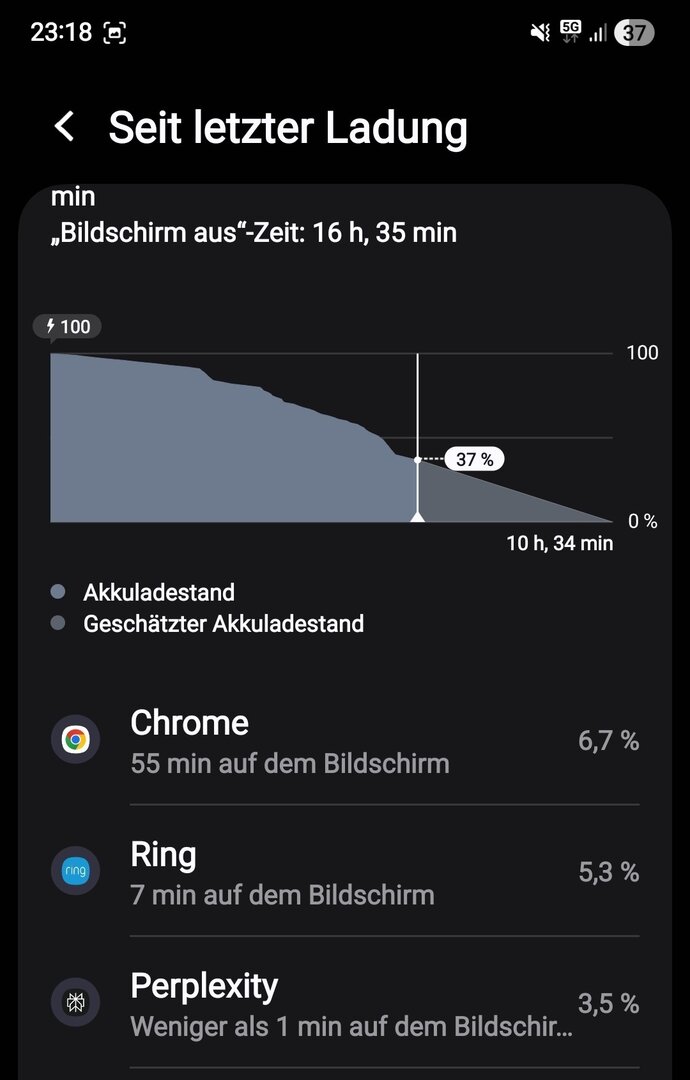The image size is (690, 1080).
Task: Go back from Seit letzter Ladung
Action: pos(65,127)
